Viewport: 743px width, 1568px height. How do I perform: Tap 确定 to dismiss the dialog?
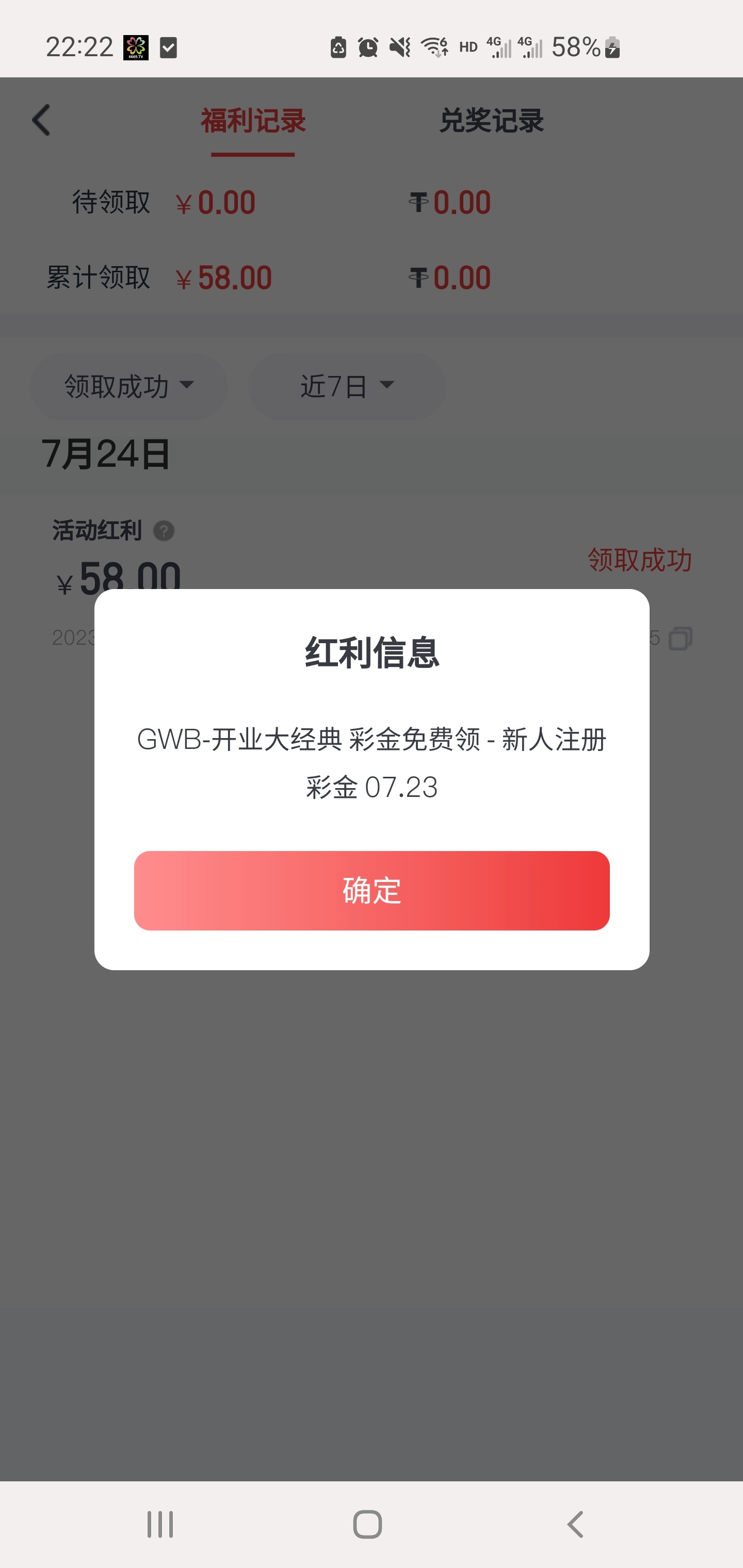tap(372, 891)
